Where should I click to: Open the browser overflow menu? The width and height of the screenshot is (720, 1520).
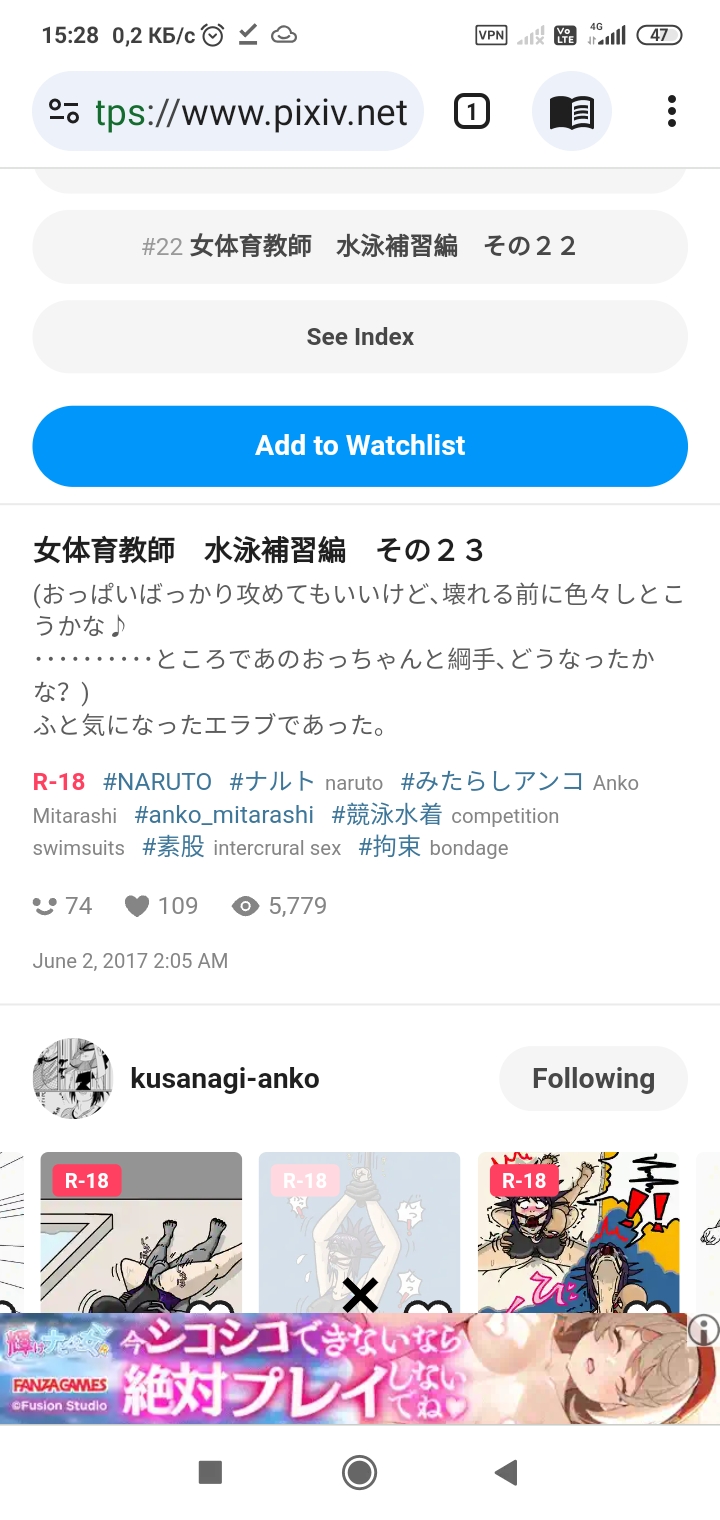(672, 112)
